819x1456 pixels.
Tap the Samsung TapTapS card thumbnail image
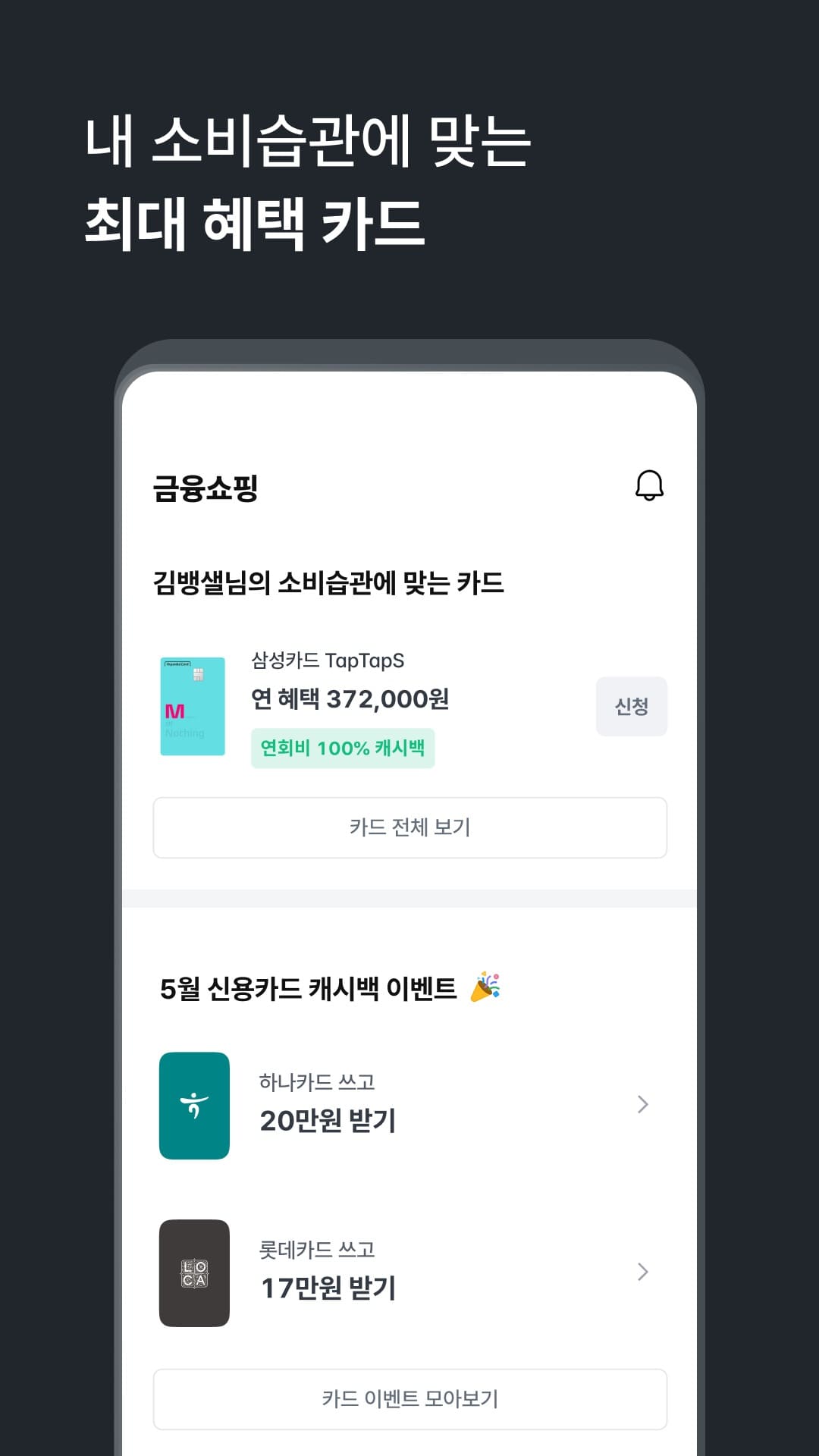[x=192, y=705]
